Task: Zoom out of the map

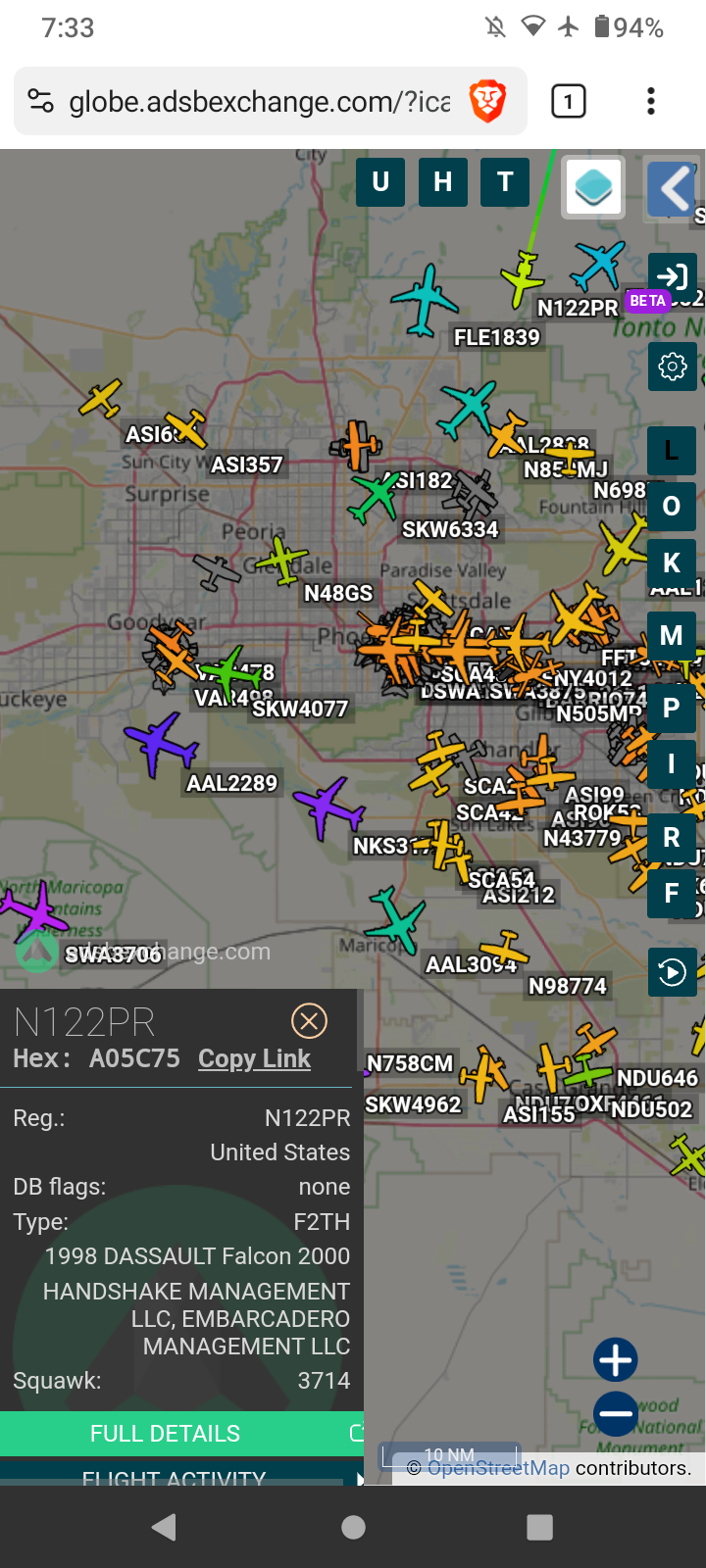Action: pyautogui.click(x=616, y=1414)
